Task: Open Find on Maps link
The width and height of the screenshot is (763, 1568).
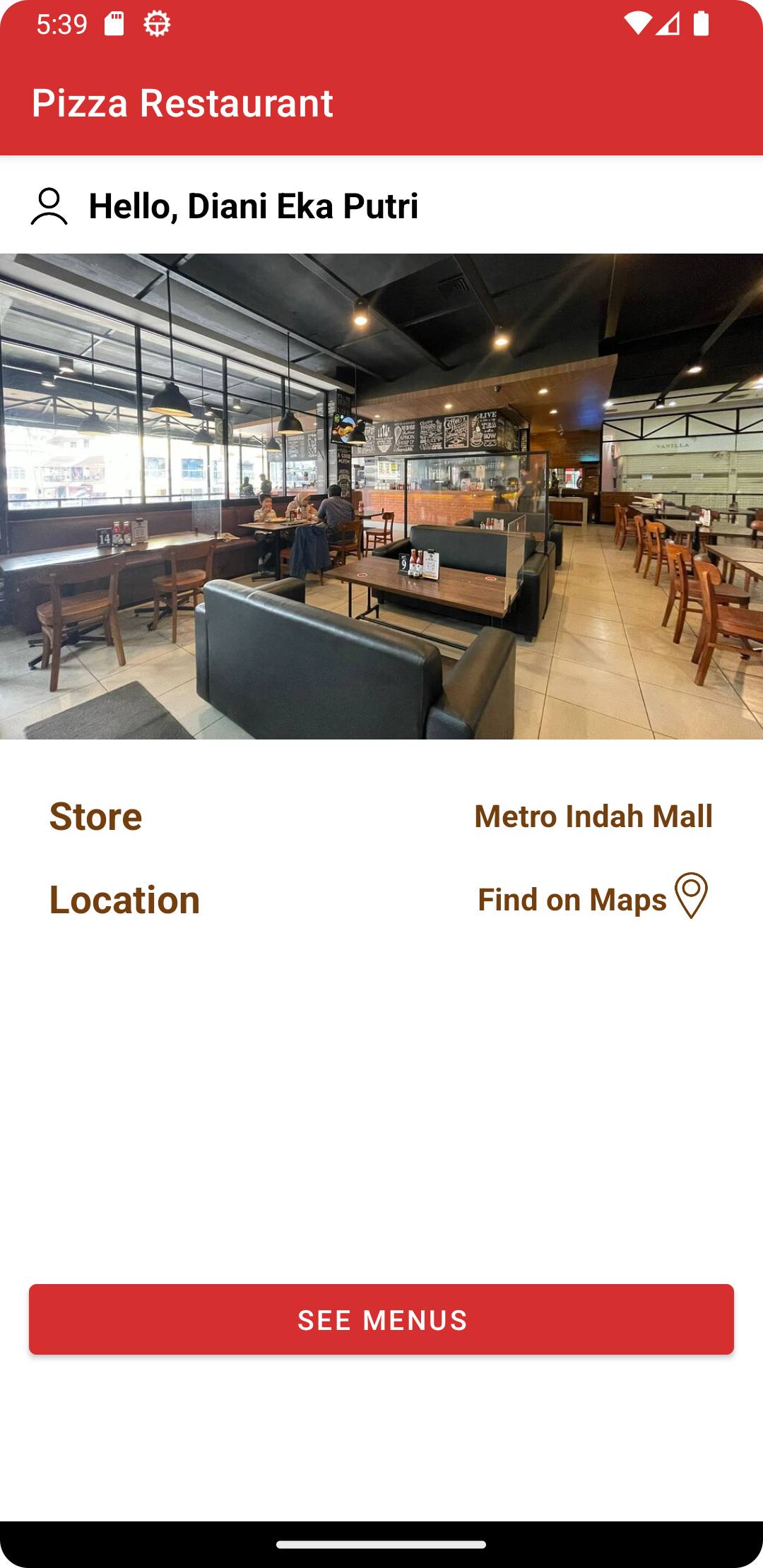Action: tap(572, 899)
